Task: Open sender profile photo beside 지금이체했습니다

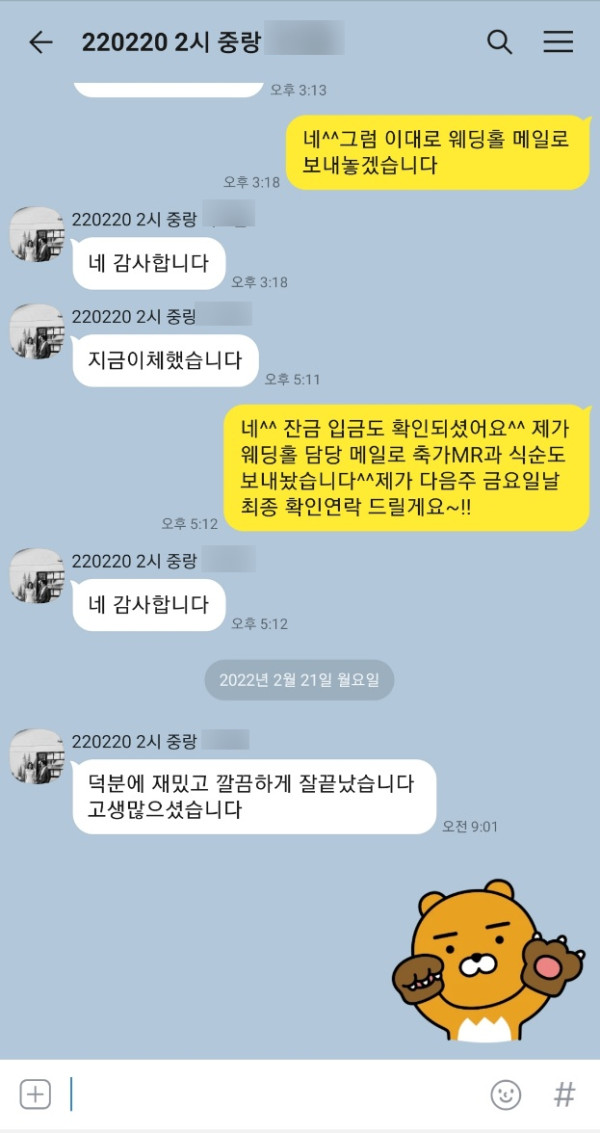Action: click(36, 332)
